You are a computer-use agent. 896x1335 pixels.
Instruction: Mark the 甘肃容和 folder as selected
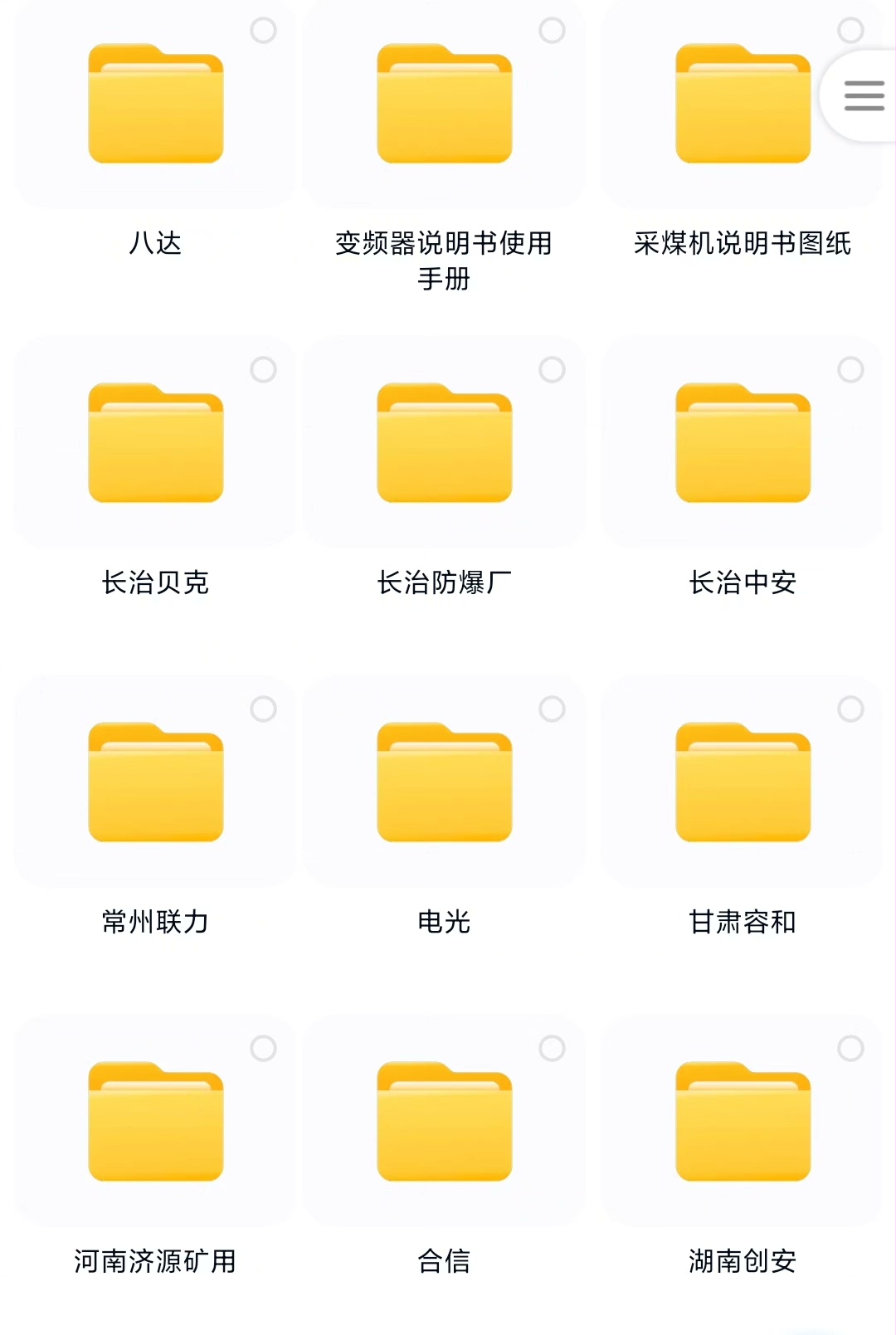(x=850, y=709)
